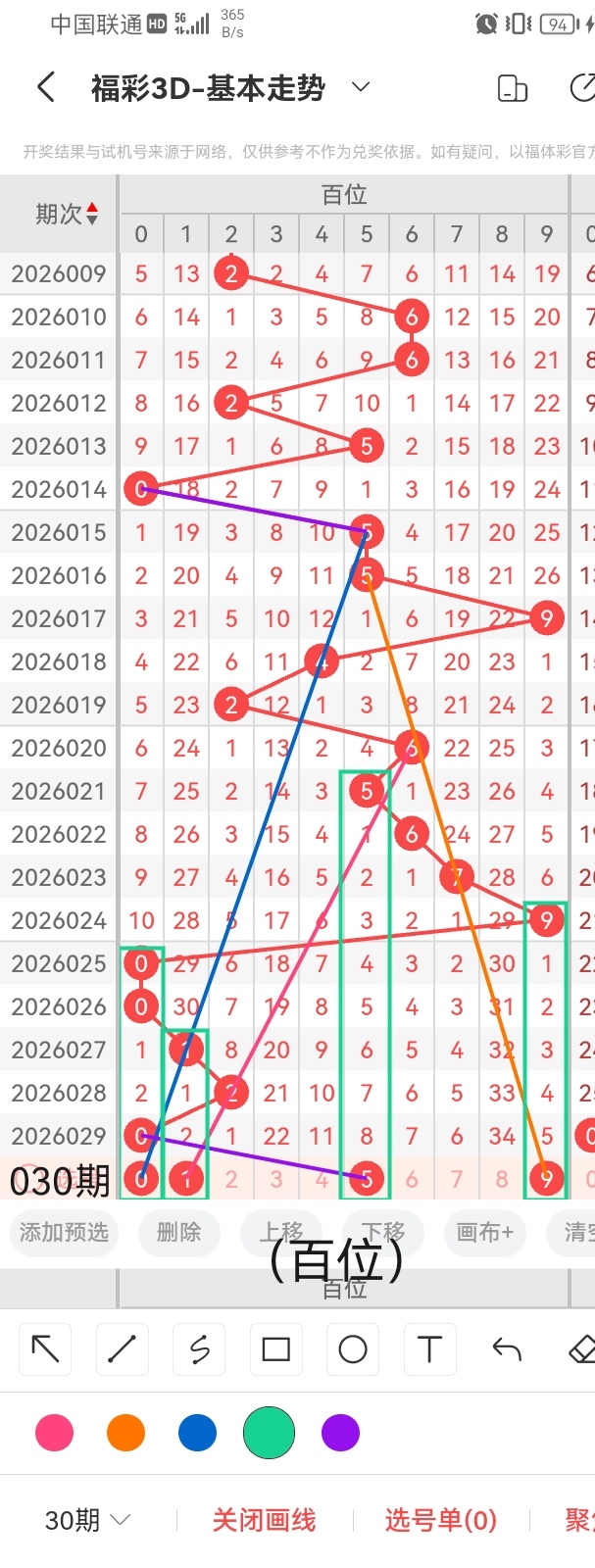Tap 画布+ to enlarge canvas
The image size is (595, 1568).
tap(485, 1232)
